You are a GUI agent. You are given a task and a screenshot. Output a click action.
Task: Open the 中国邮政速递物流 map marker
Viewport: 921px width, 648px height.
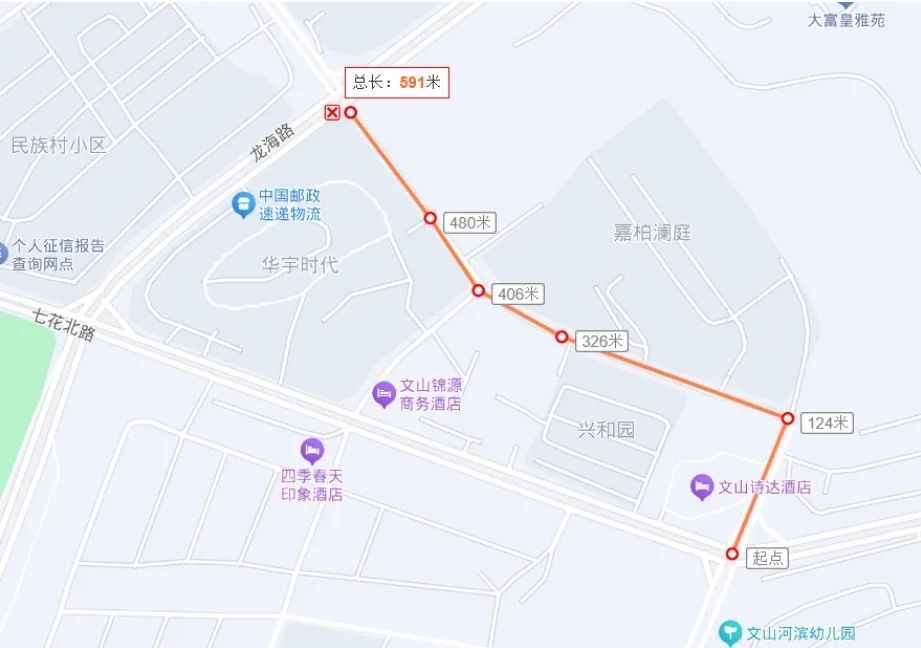pos(243,205)
